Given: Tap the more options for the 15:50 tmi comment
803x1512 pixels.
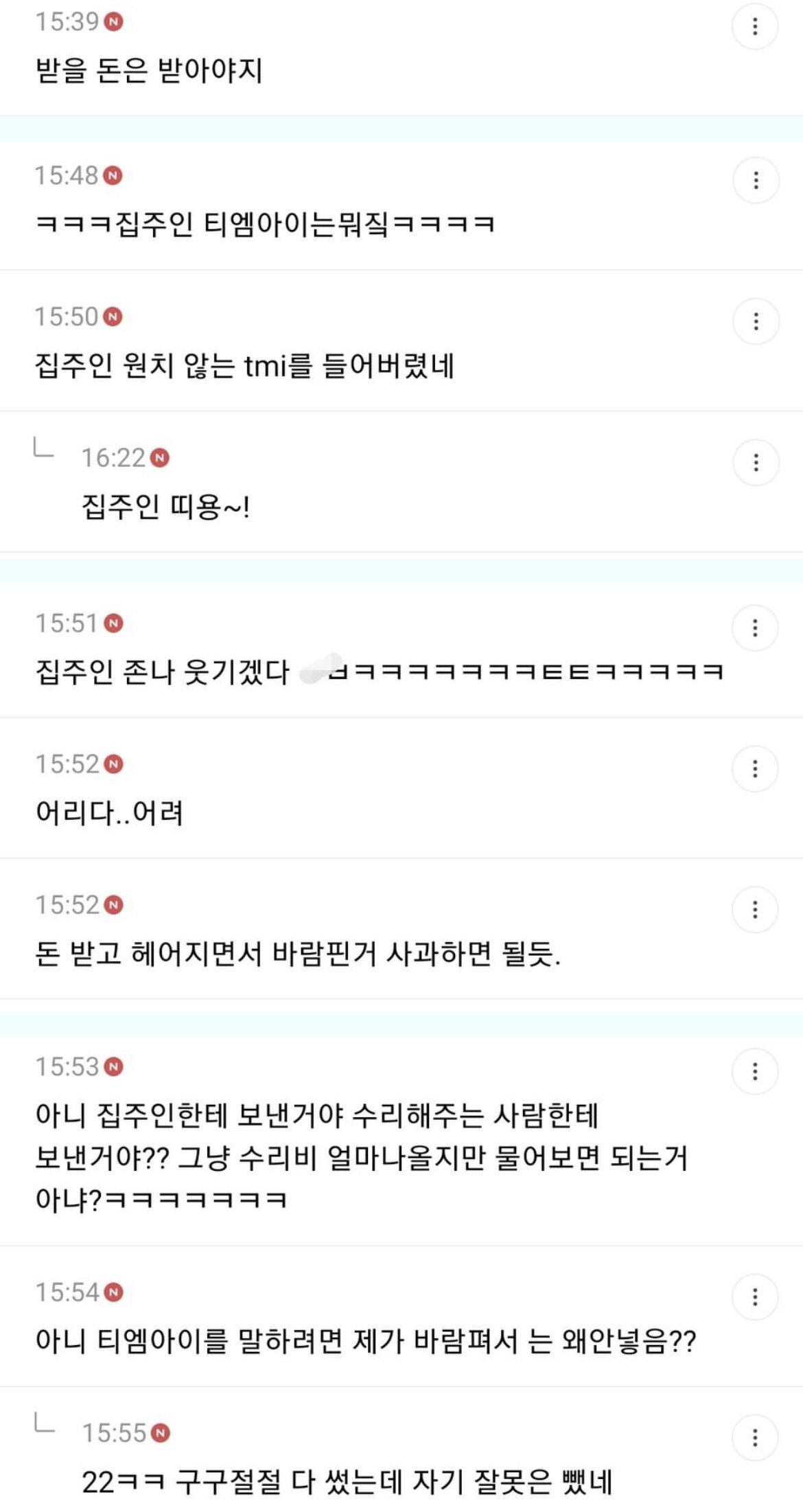Looking at the screenshot, I should 756,321.
